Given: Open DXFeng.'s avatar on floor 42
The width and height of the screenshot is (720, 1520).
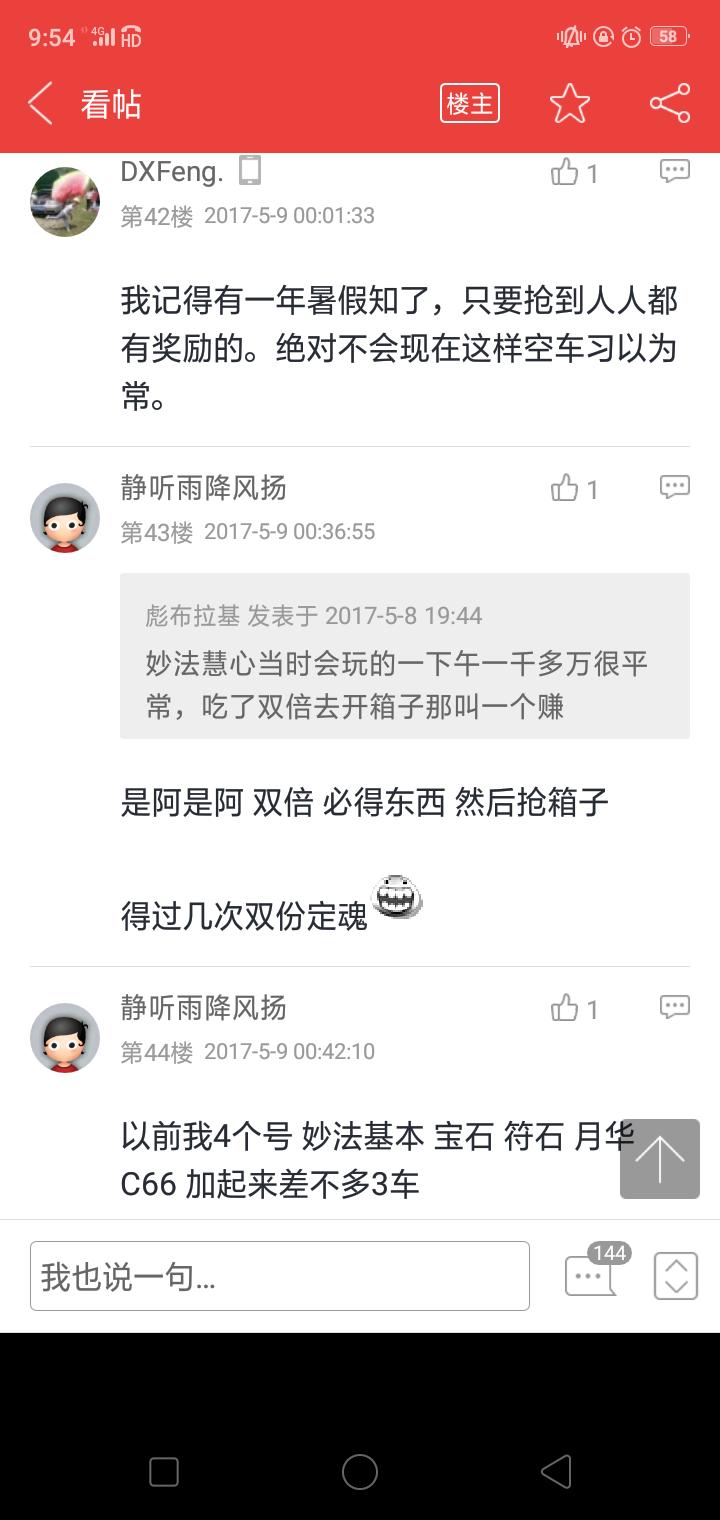Looking at the screenshot, I should click(x=65, y=201).
